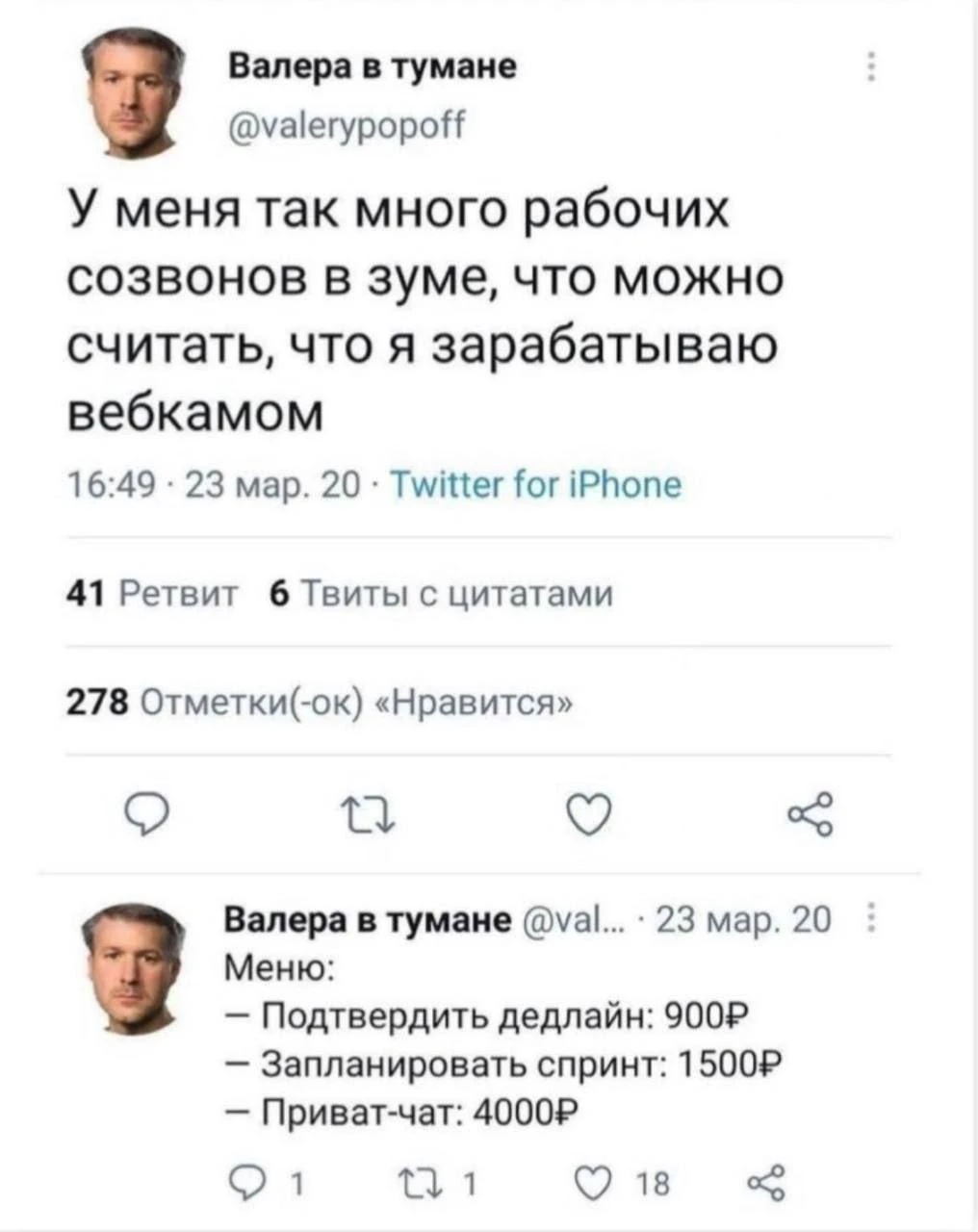Share the Меню reply tweet
The height and width of the screenshot is (1232, 978).
[765, 1184]
